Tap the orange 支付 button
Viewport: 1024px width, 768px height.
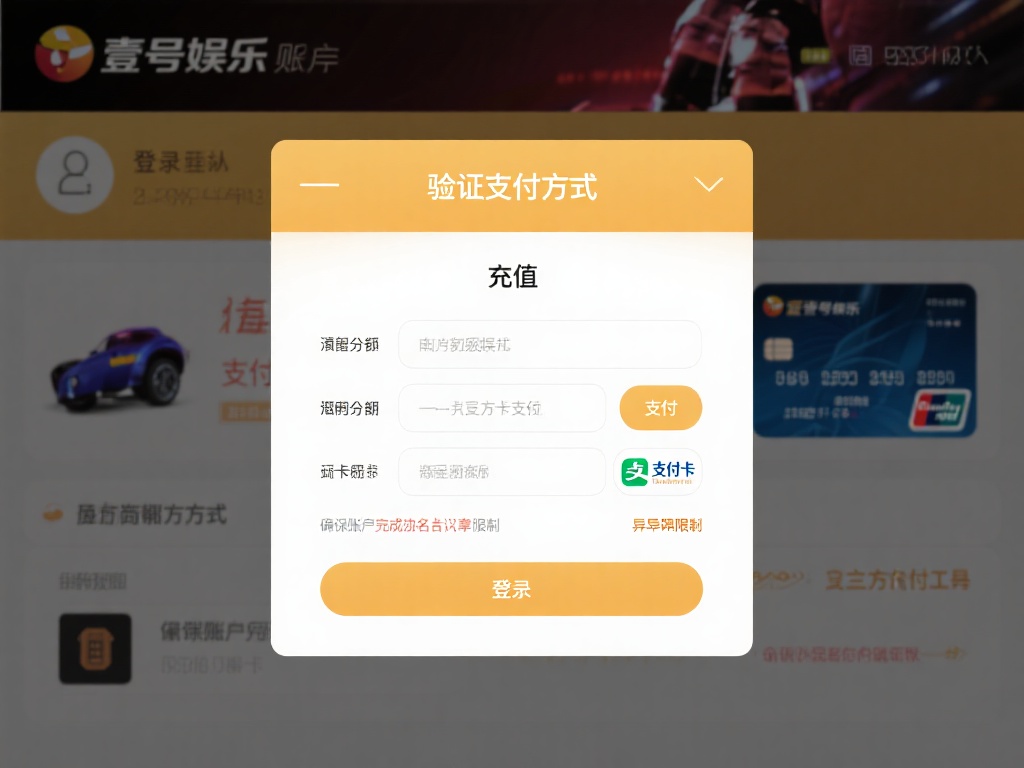click(x=660, y=408)
